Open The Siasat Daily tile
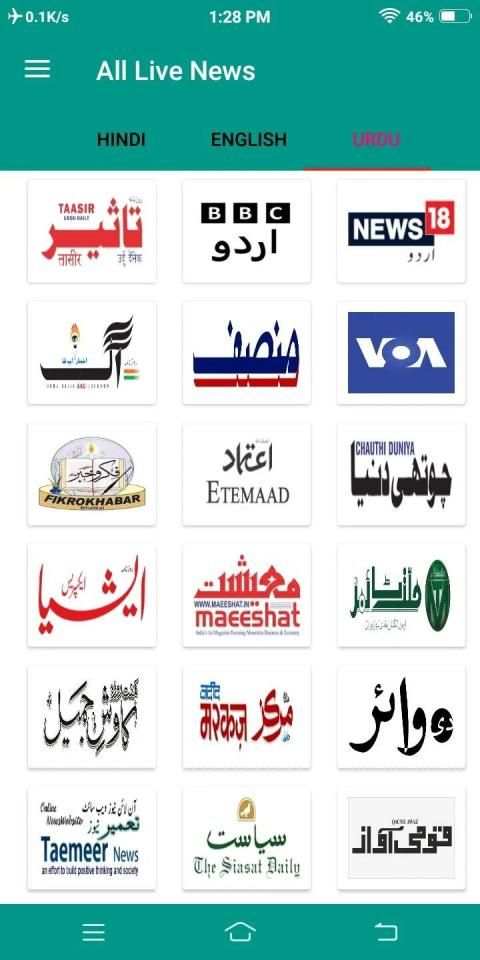Image resolution: width=480 pixels, height=960 pixels. point(246,839)
